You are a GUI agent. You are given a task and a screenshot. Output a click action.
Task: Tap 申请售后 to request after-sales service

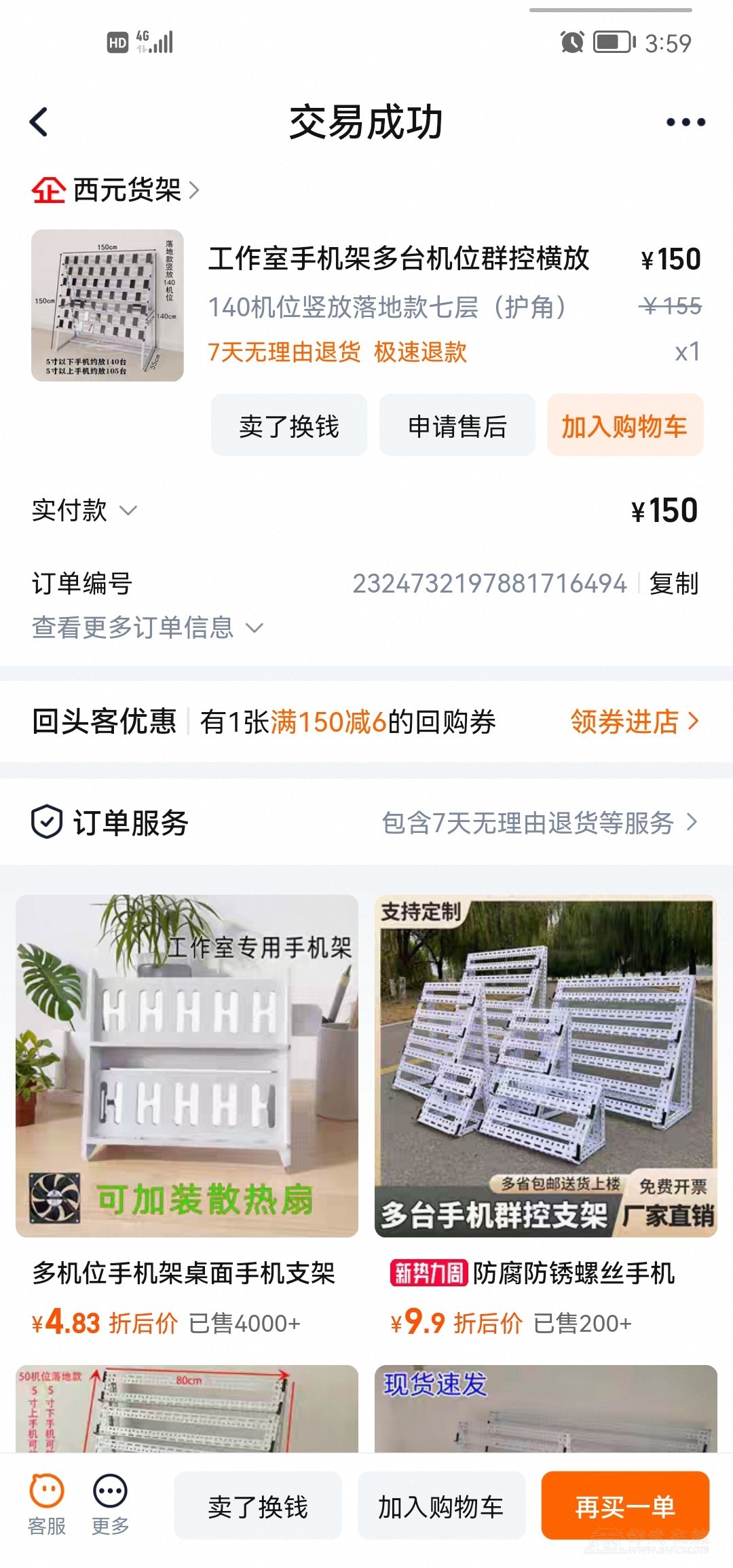click(457, 426)
